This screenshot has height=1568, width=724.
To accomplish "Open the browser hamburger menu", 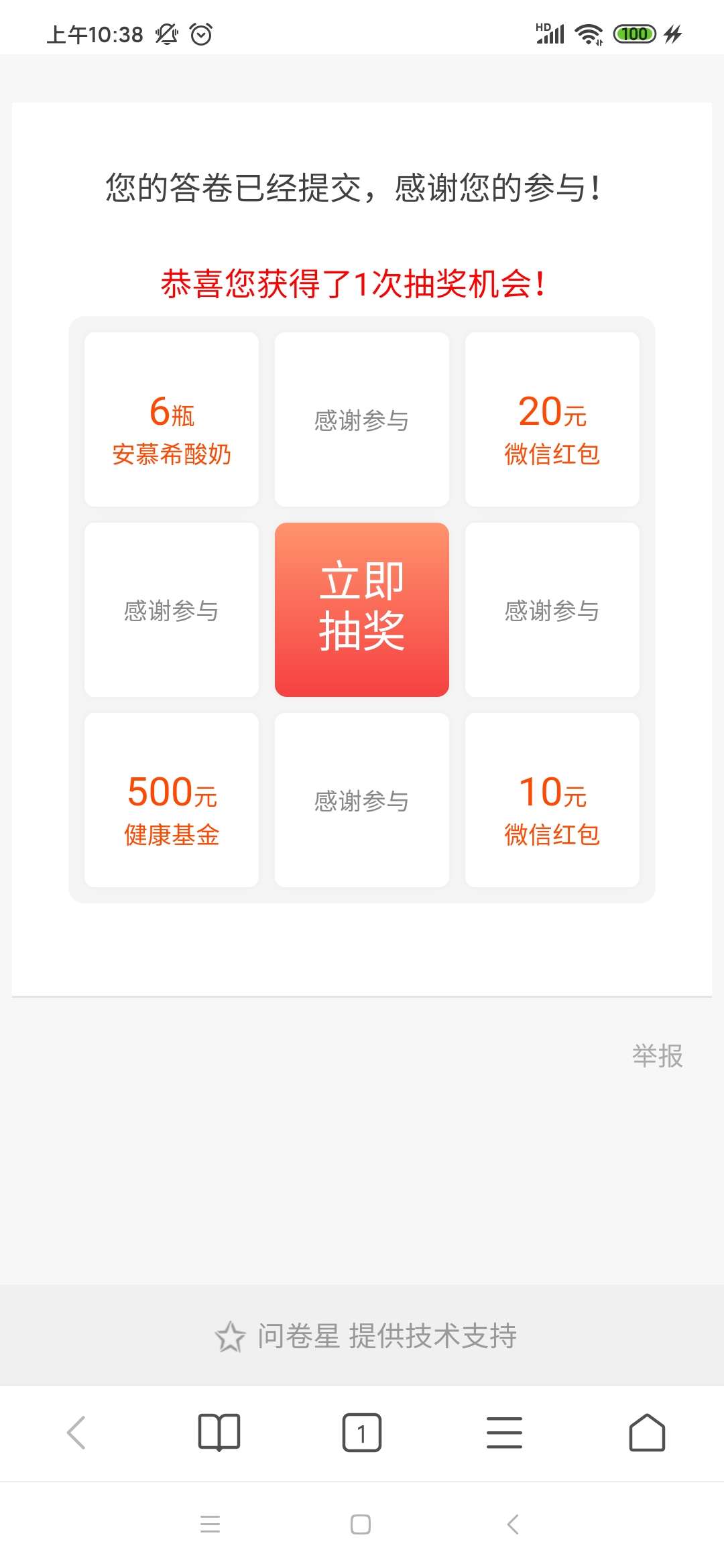I will 504,1433.
